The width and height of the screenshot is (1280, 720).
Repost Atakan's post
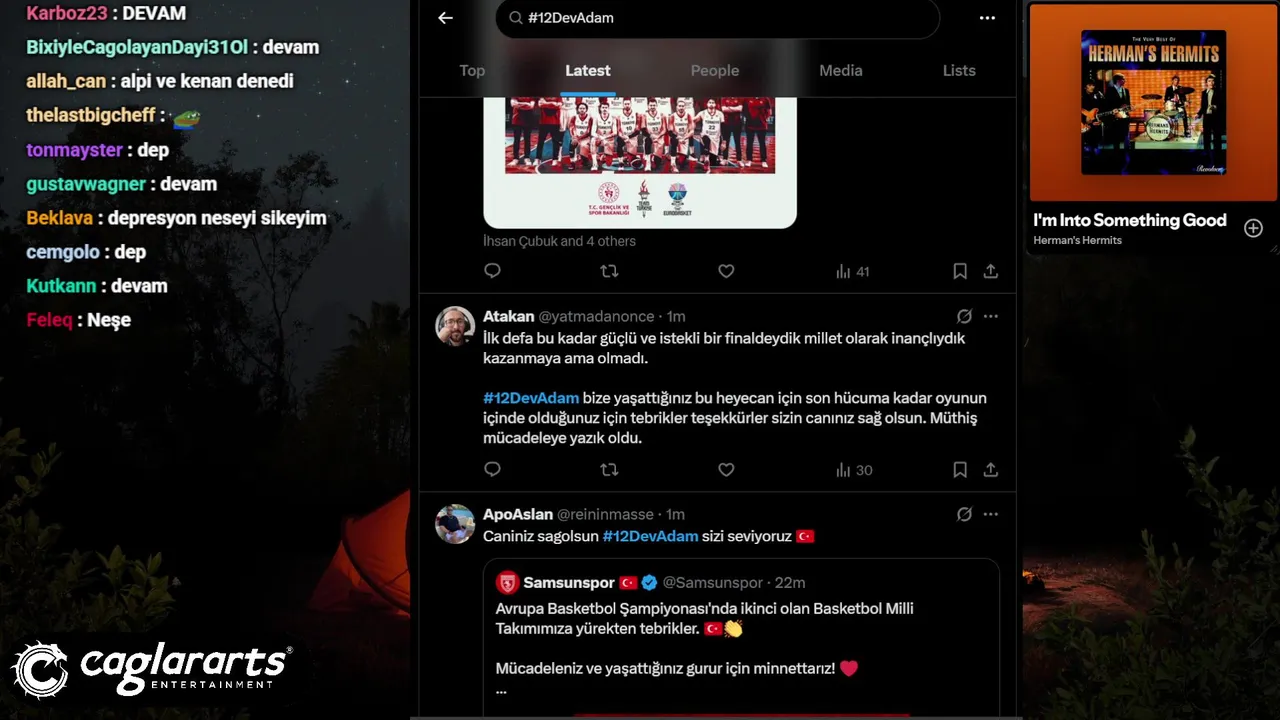(x=609, y=469)
